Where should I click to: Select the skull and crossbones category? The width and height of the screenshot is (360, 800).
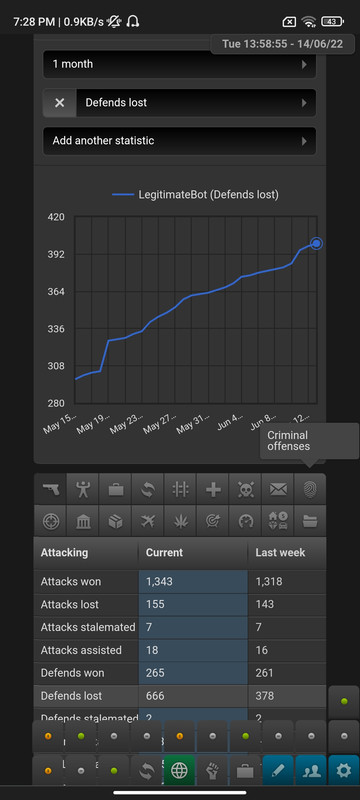click(x=245, y=490)
